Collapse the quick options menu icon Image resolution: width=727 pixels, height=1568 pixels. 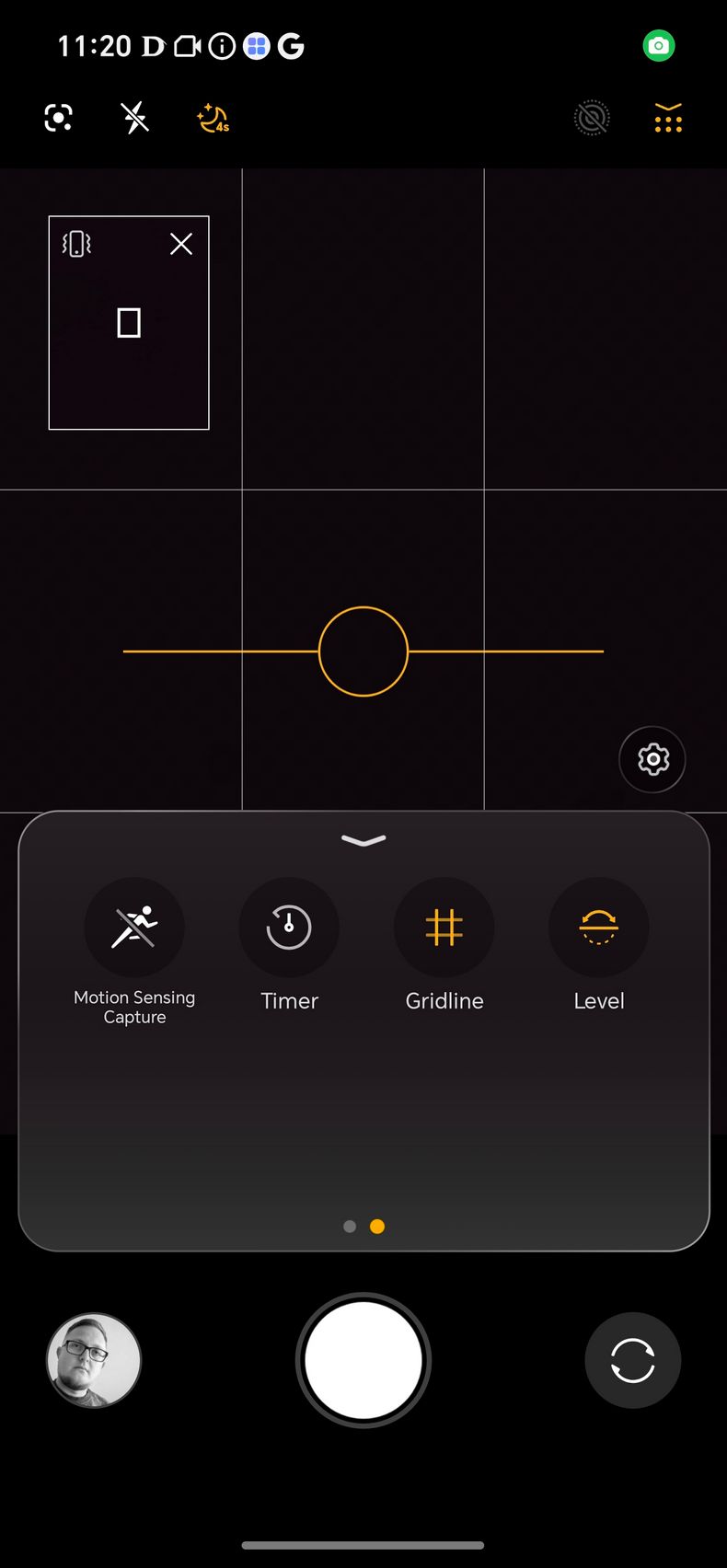668,118
